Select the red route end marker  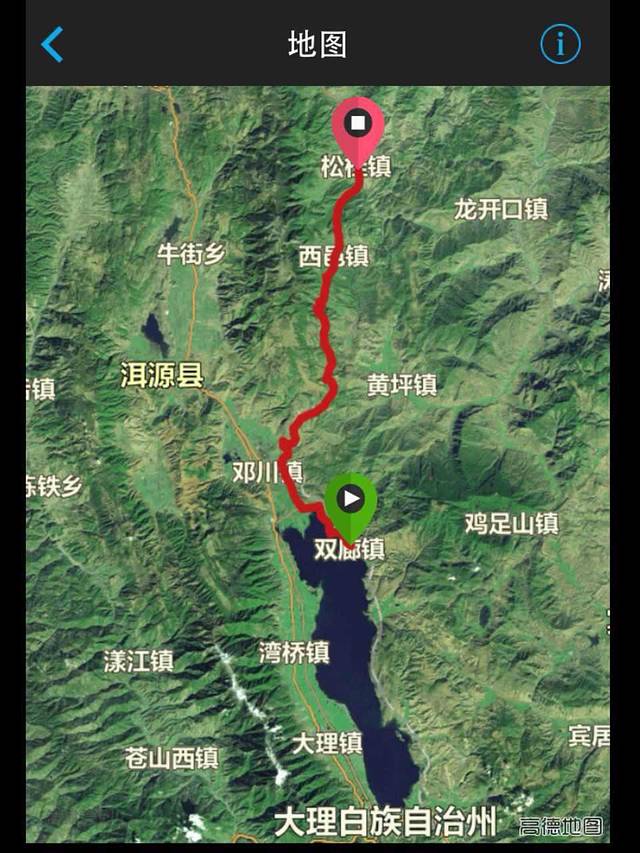pyautogui.click(x=357, y=128)
